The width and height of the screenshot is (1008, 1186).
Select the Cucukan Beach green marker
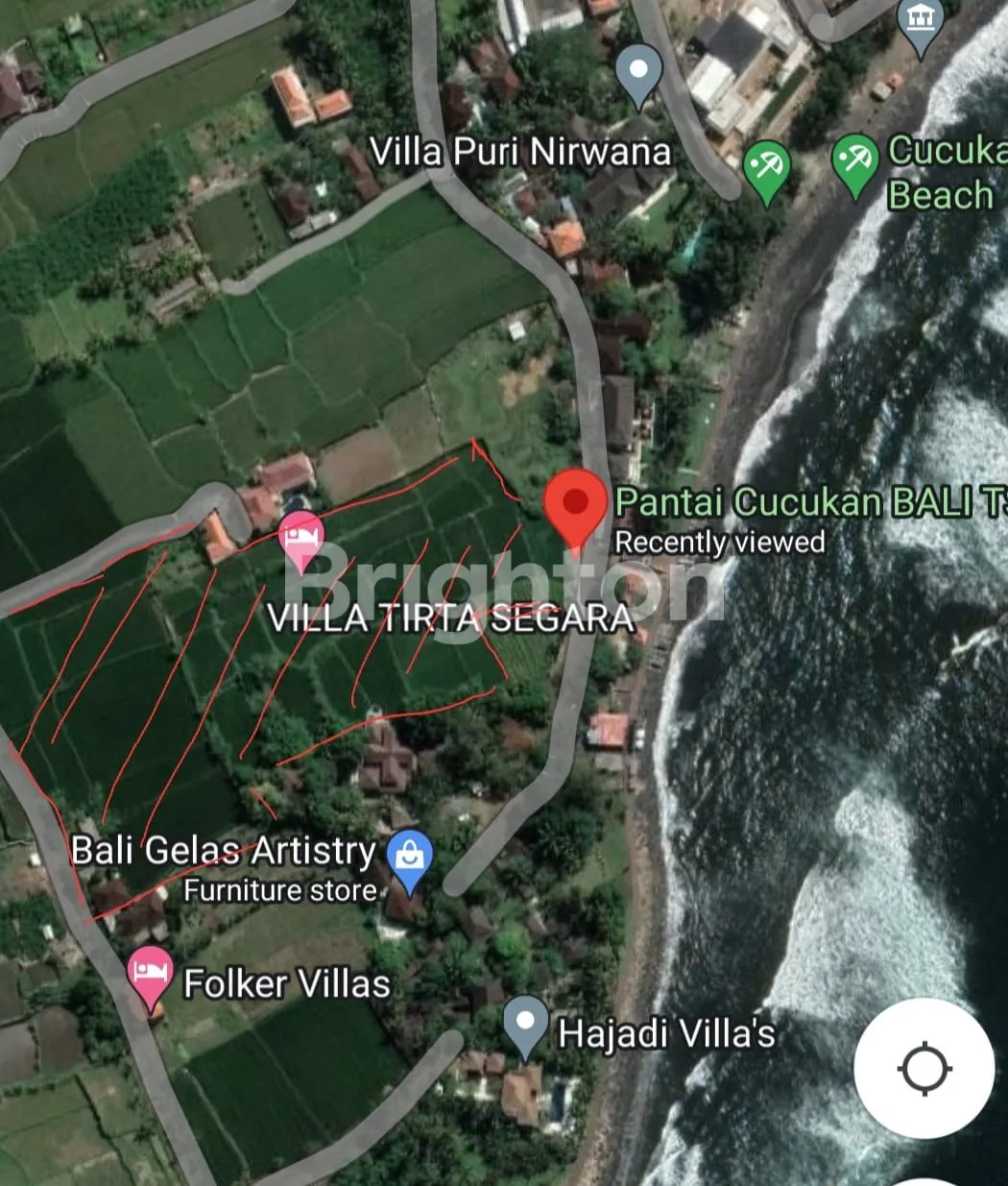[854, 160]
